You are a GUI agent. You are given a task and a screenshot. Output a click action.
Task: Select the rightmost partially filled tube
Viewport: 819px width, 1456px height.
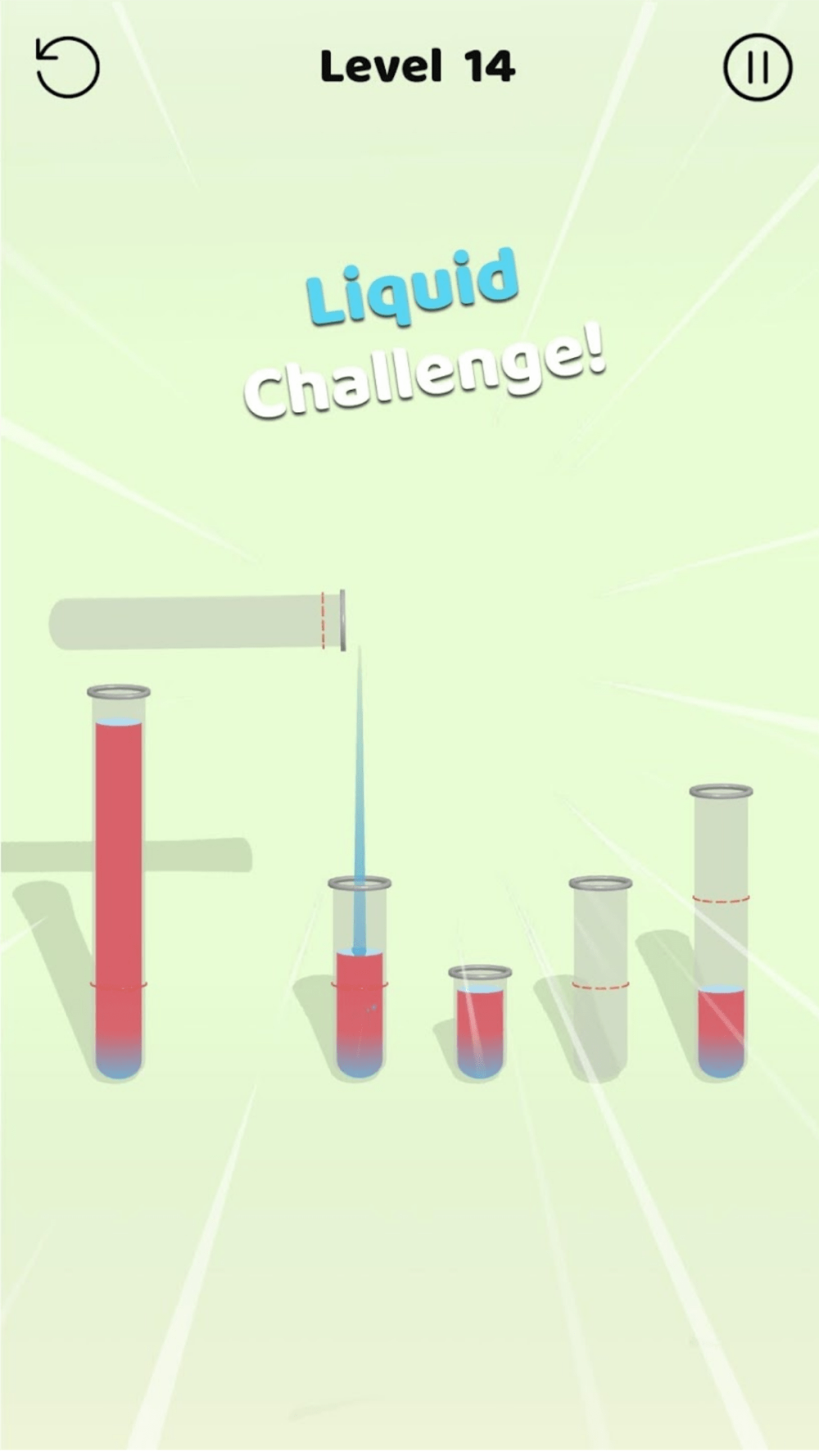point(721,932)
